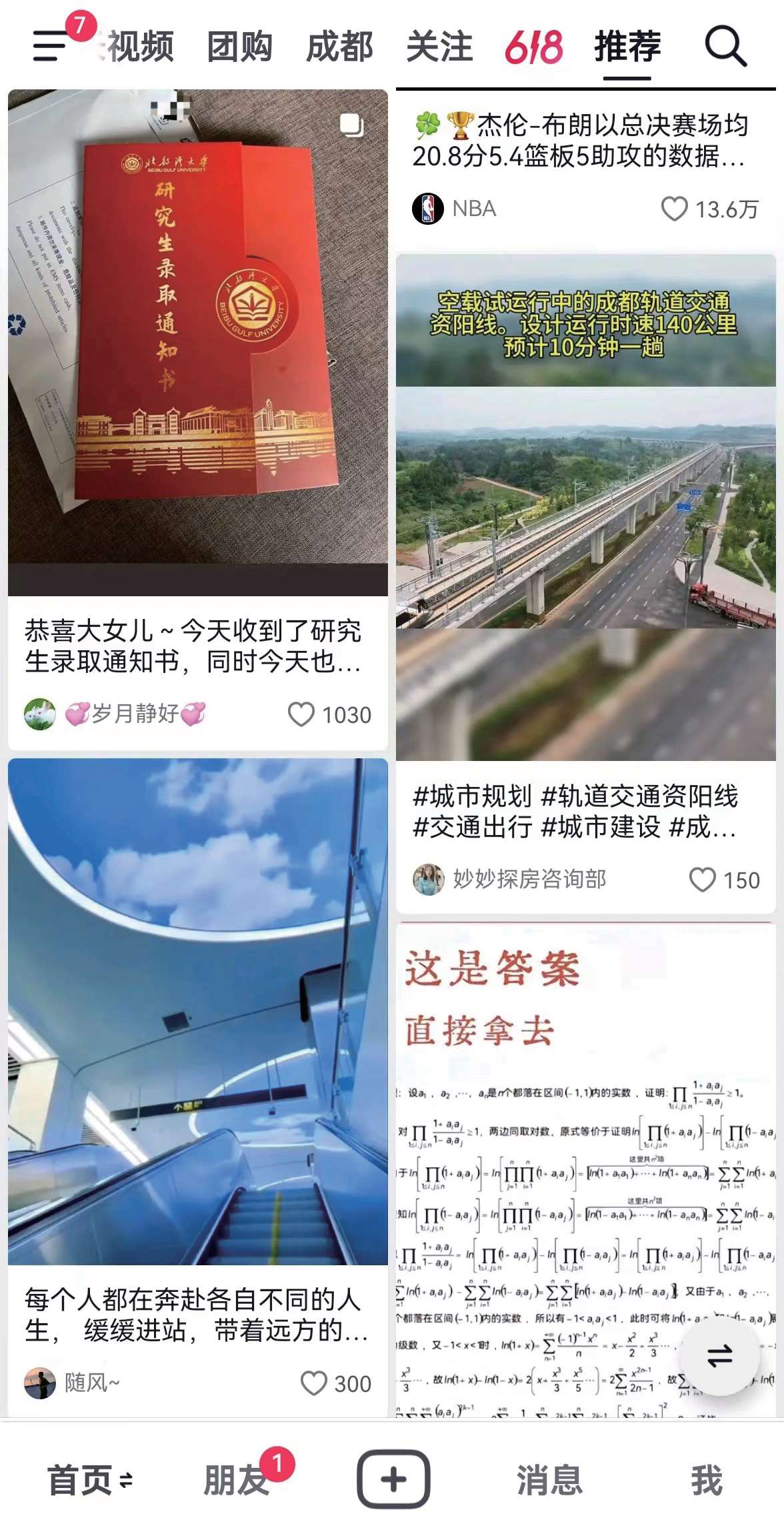Open the NBA author profile
The width and height of the screenshot is (784, 1534).
[428, 209]
